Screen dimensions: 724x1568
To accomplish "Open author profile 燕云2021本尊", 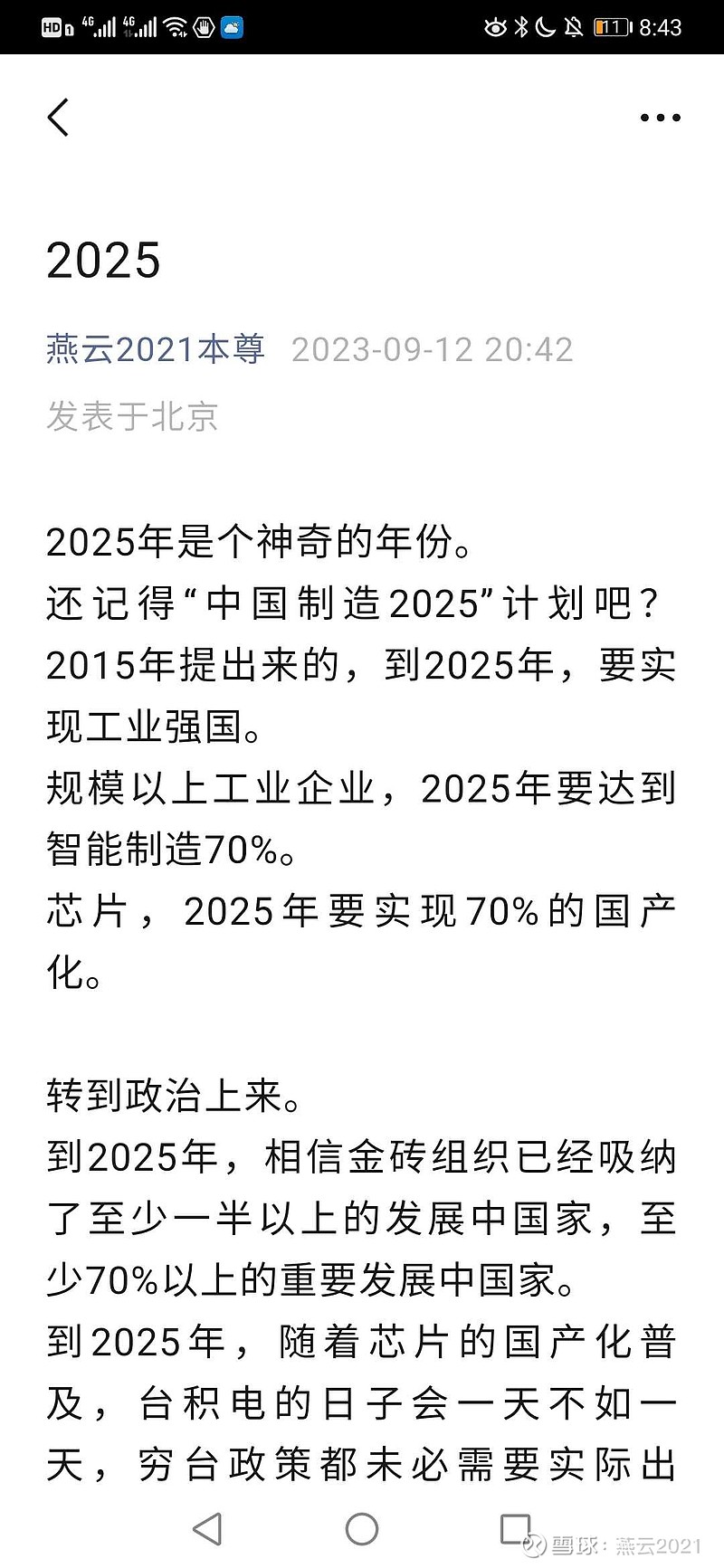I will pyautogui.click(x=155, y=349).
